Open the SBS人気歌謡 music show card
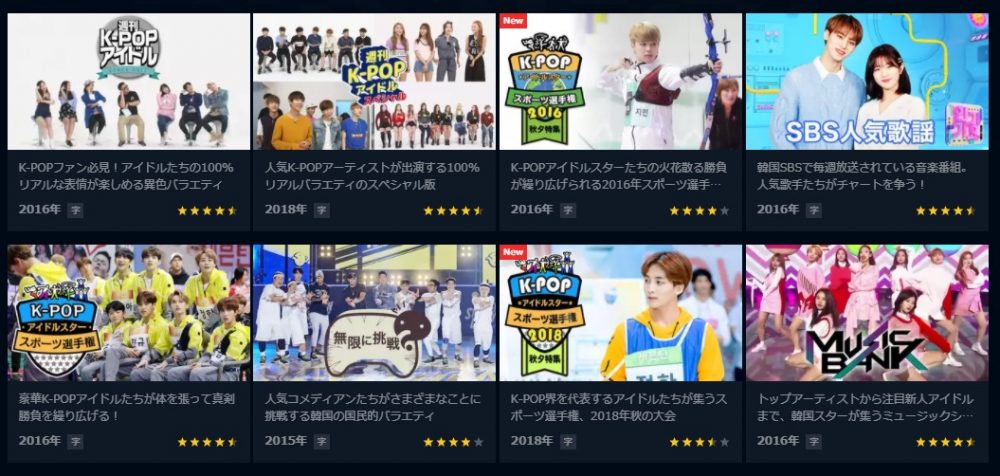This screenshot has width=1000, height=476. coord(866,82)
